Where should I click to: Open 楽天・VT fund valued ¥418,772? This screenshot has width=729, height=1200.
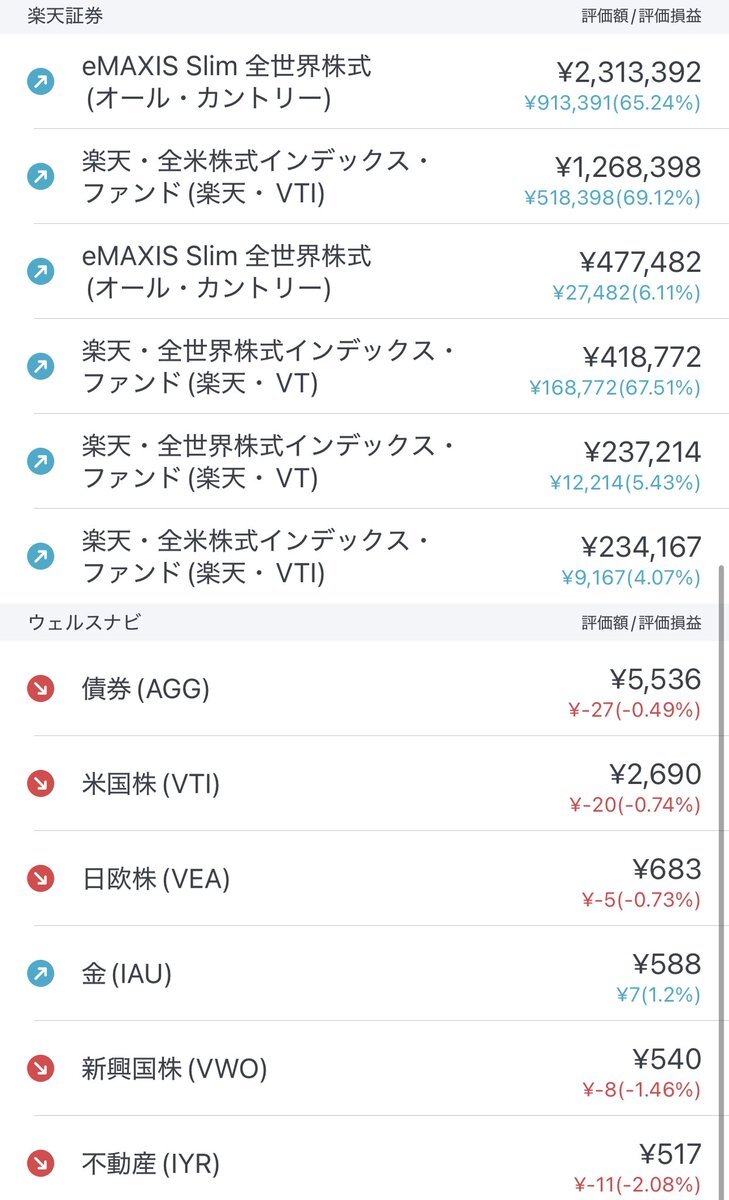coord(364,366)
